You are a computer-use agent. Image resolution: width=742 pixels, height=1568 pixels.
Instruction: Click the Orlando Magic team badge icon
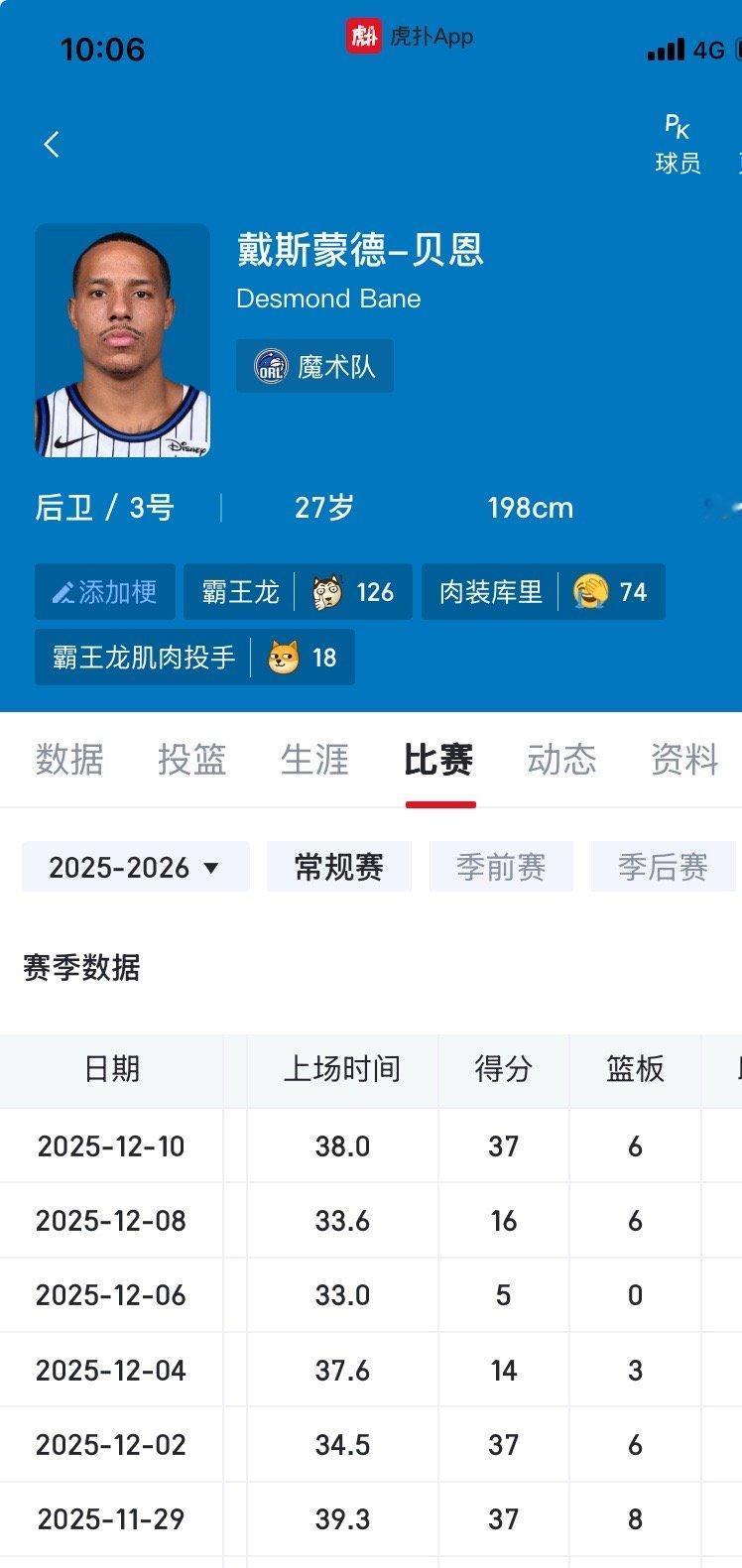268,365
